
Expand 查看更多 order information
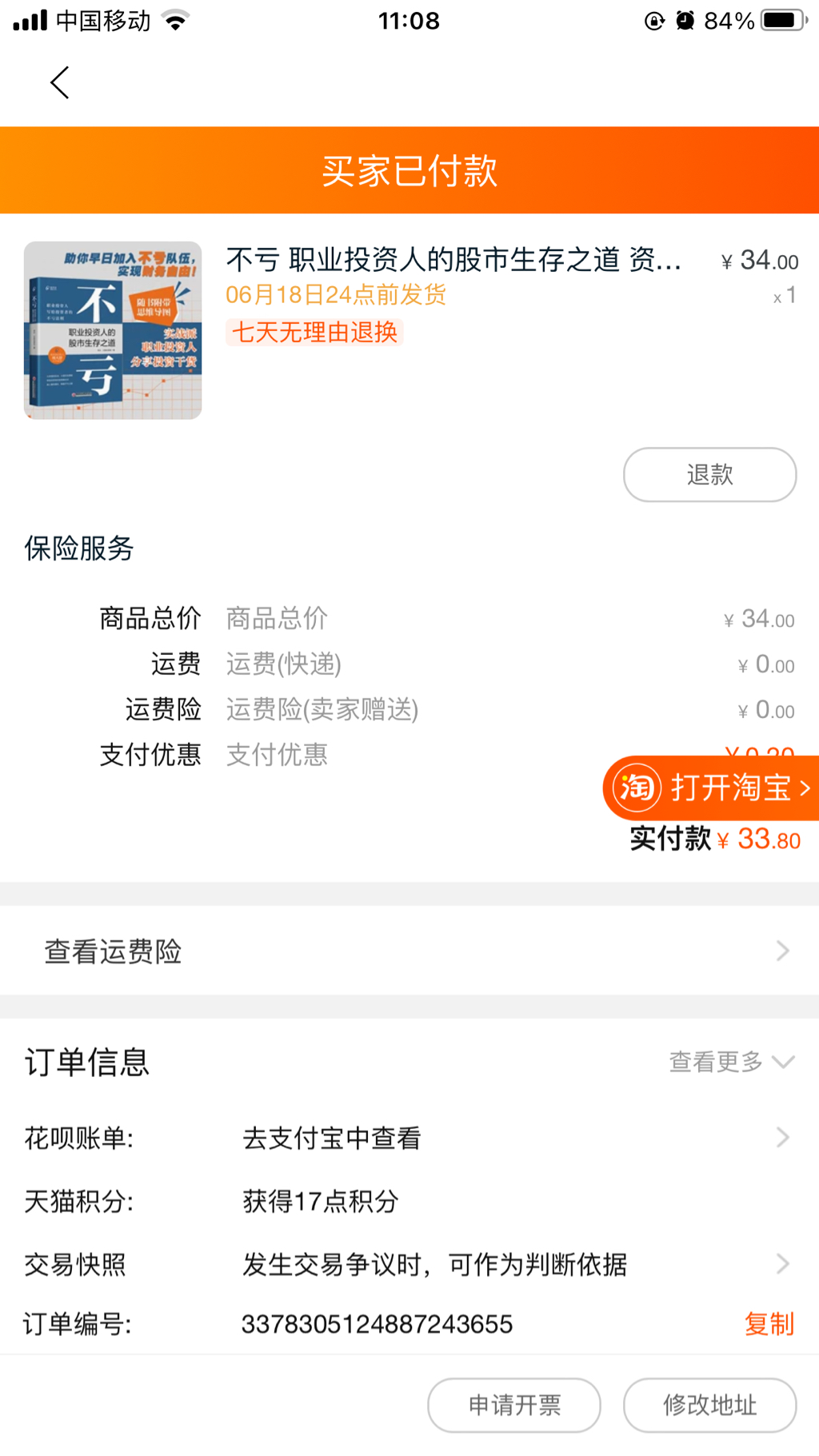tap(730, 1062)
